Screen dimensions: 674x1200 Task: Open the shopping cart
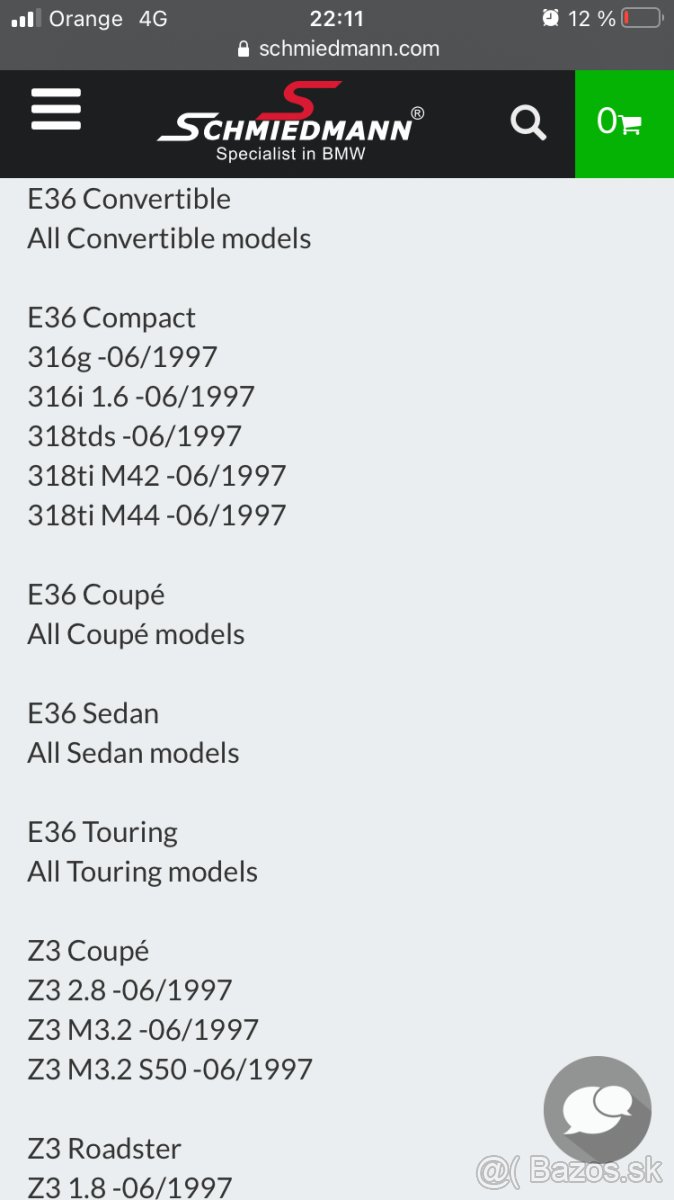(623, 123)
